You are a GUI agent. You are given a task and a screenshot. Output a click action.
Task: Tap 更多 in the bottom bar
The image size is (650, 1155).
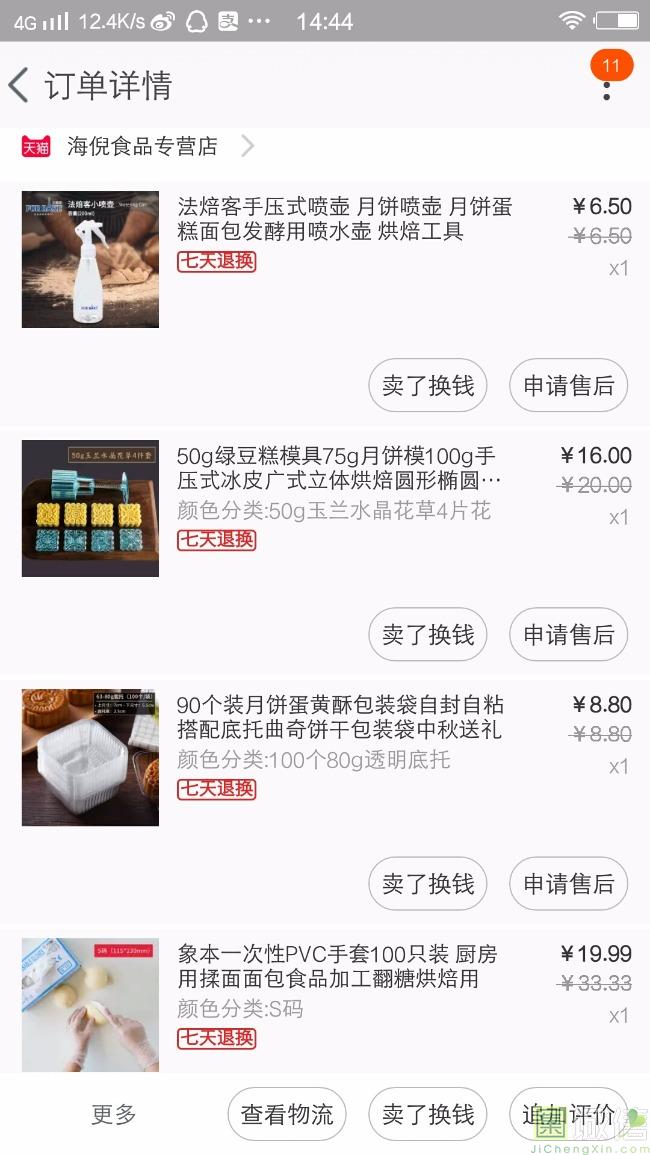(x=114, y=1114)
